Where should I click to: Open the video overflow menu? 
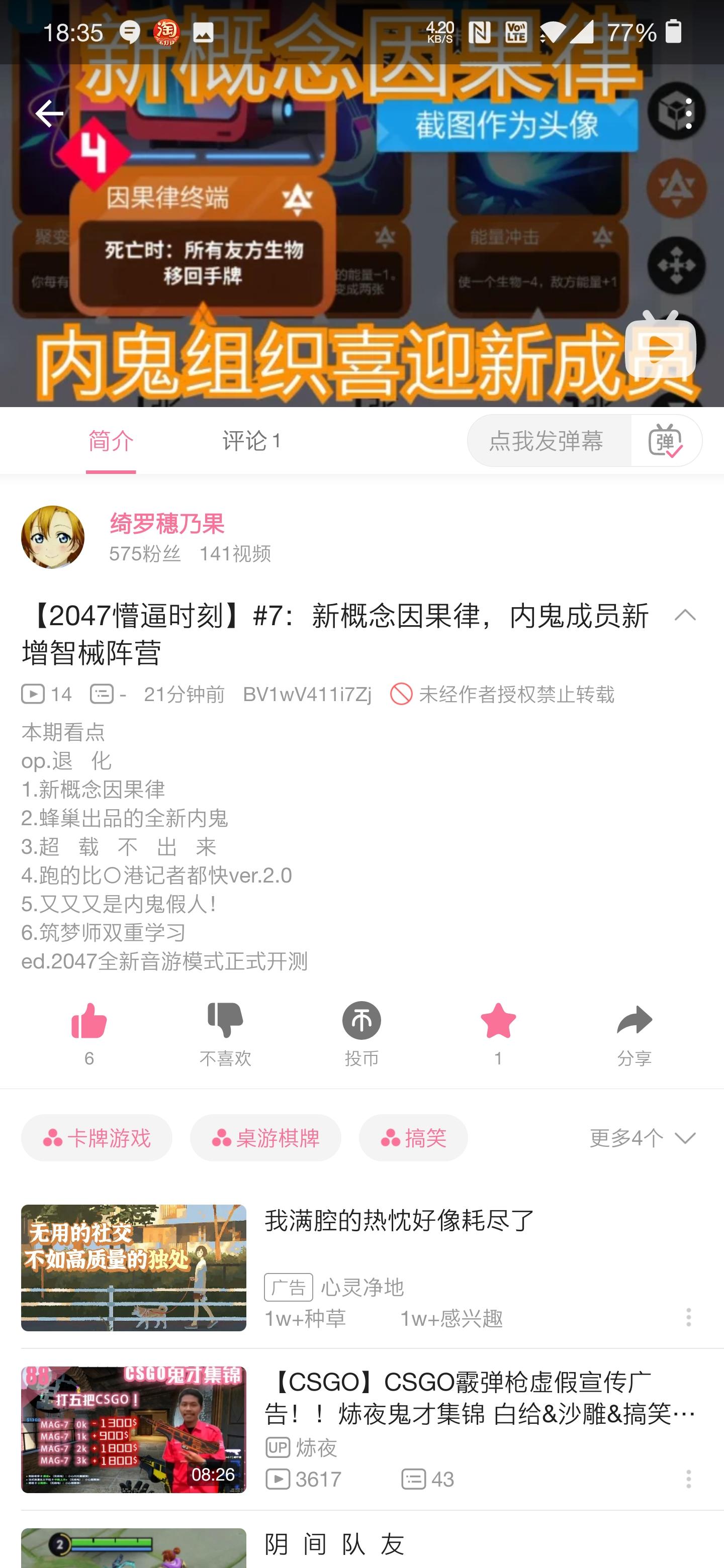click(x=689, y=114)
